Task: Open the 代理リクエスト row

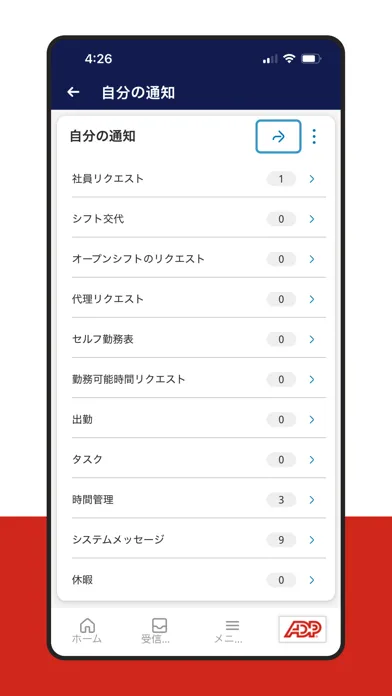Action: point(198,299)
